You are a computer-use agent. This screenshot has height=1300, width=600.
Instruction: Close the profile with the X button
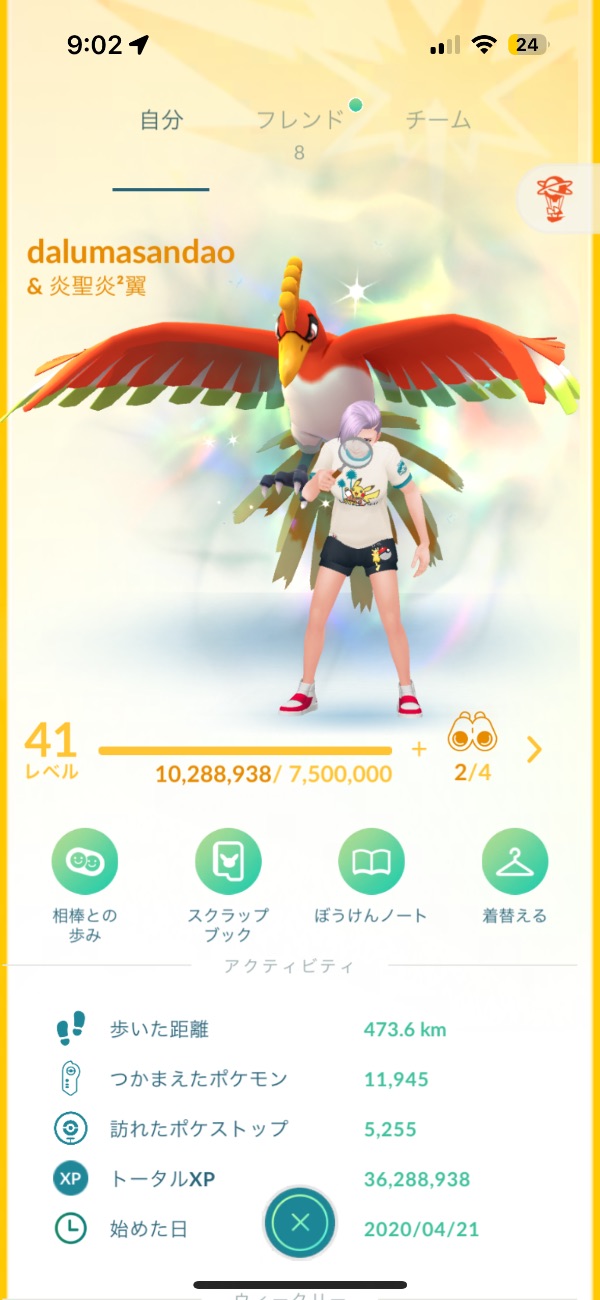tap(300, 1222)
